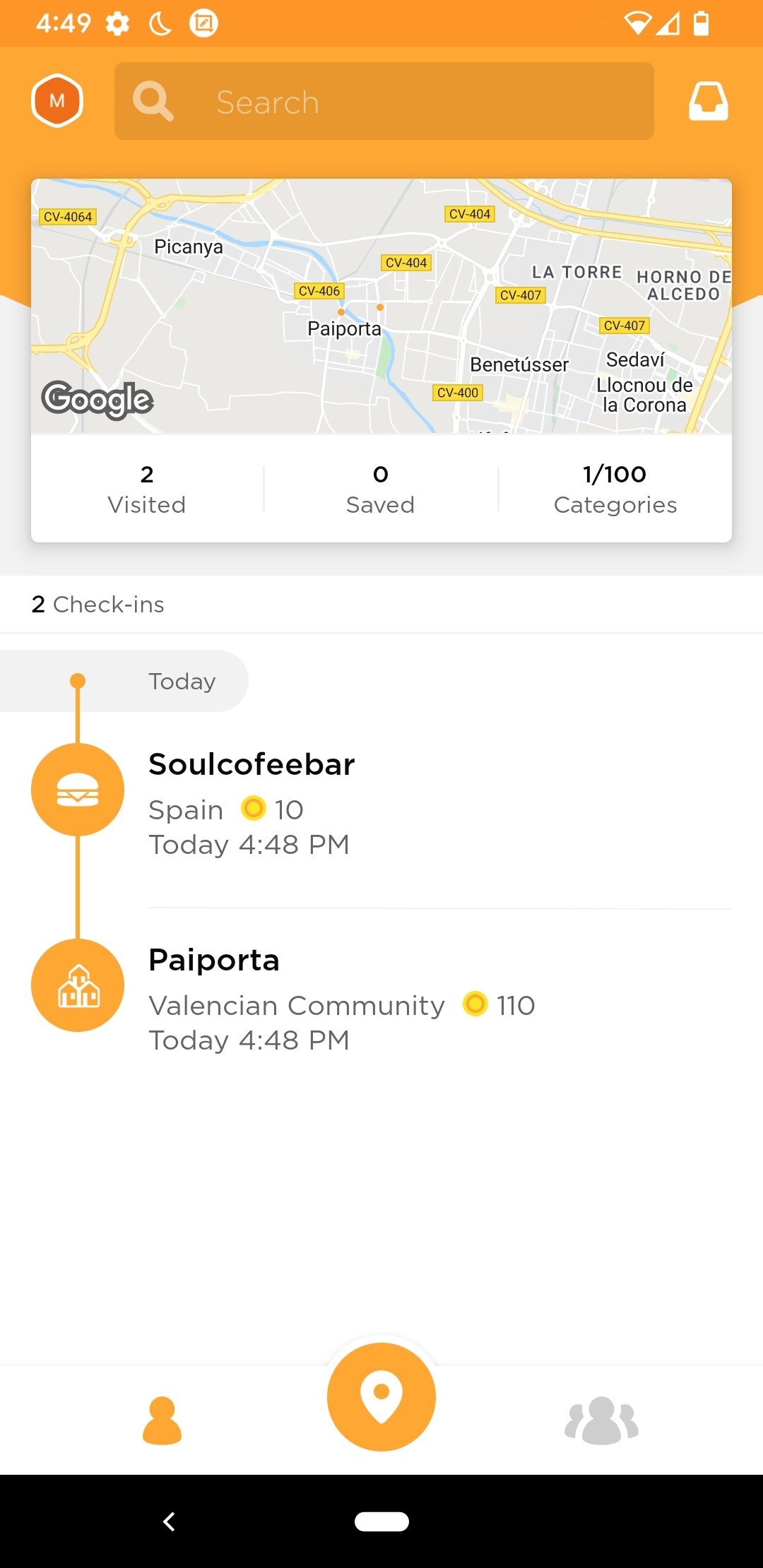Open the Soulcofeebar check-in

click(381, 804)
